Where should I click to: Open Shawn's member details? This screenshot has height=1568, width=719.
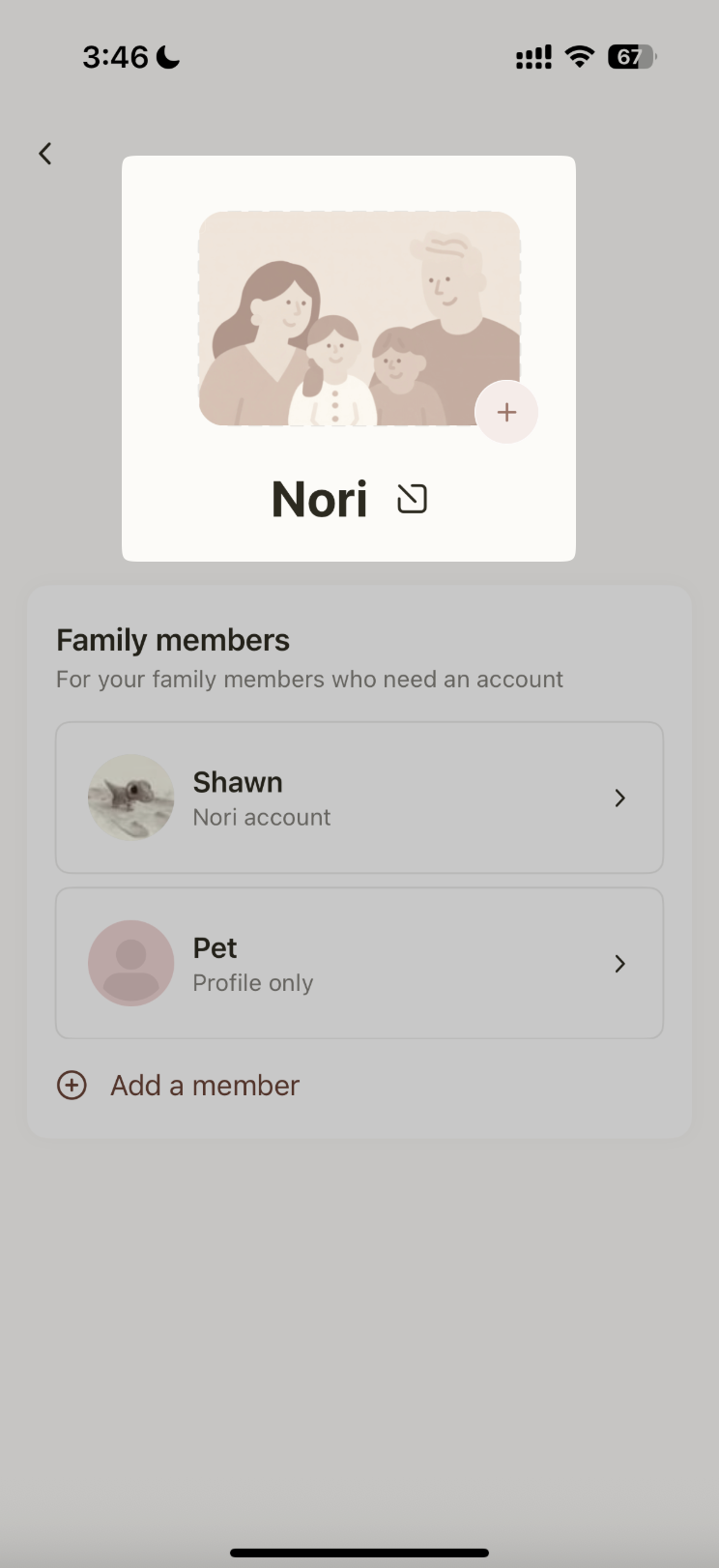pyautogui.click(x=359, y=798)
